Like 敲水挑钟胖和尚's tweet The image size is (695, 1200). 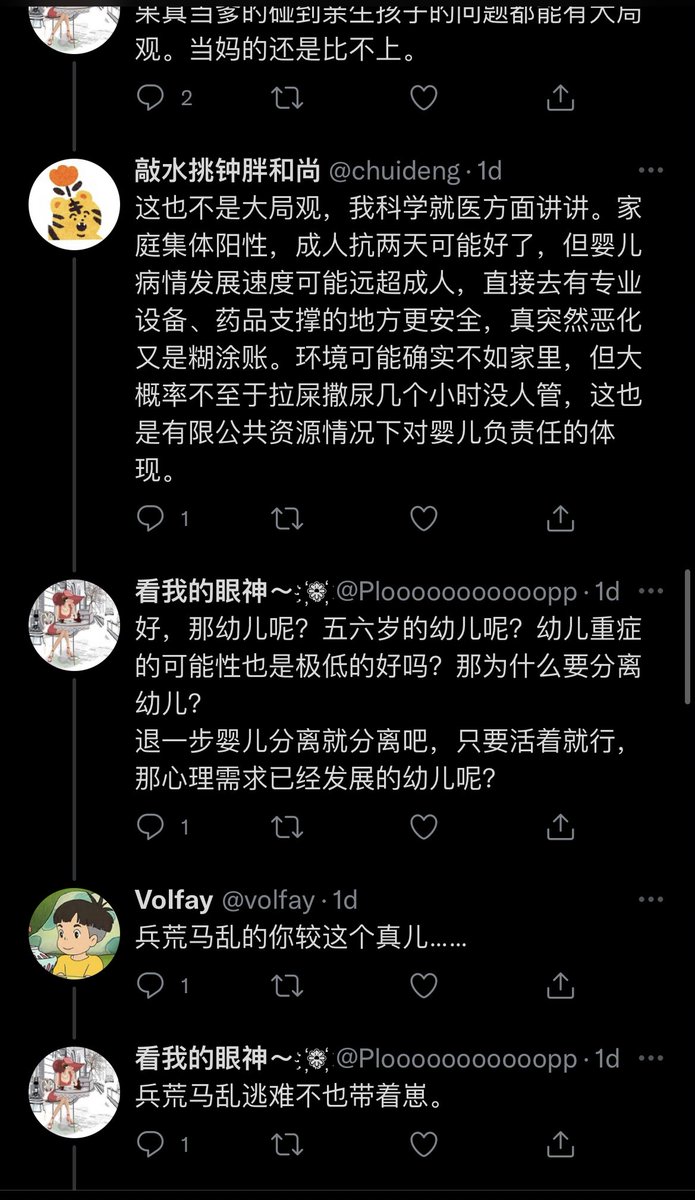[424, 517]
